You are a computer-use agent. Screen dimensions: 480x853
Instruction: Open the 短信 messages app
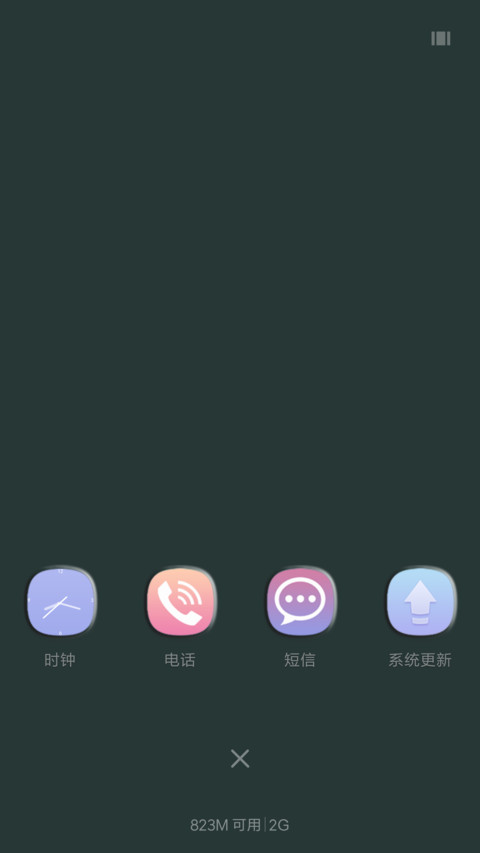[301, 602]
